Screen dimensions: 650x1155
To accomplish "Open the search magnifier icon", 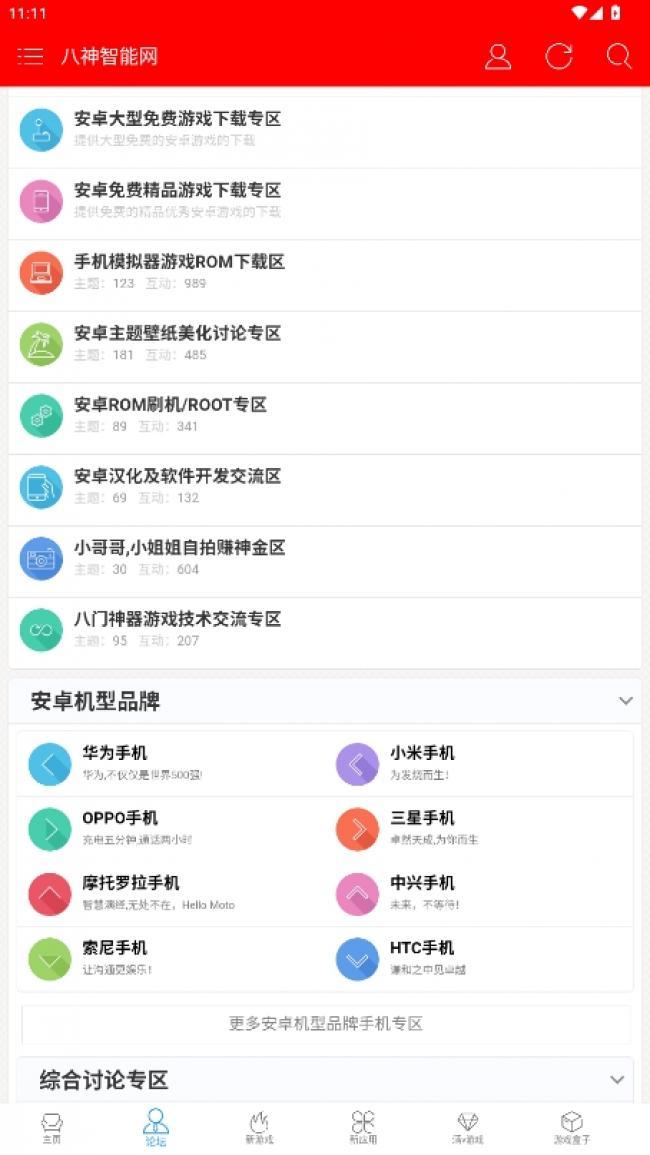I will pos(619,57).
